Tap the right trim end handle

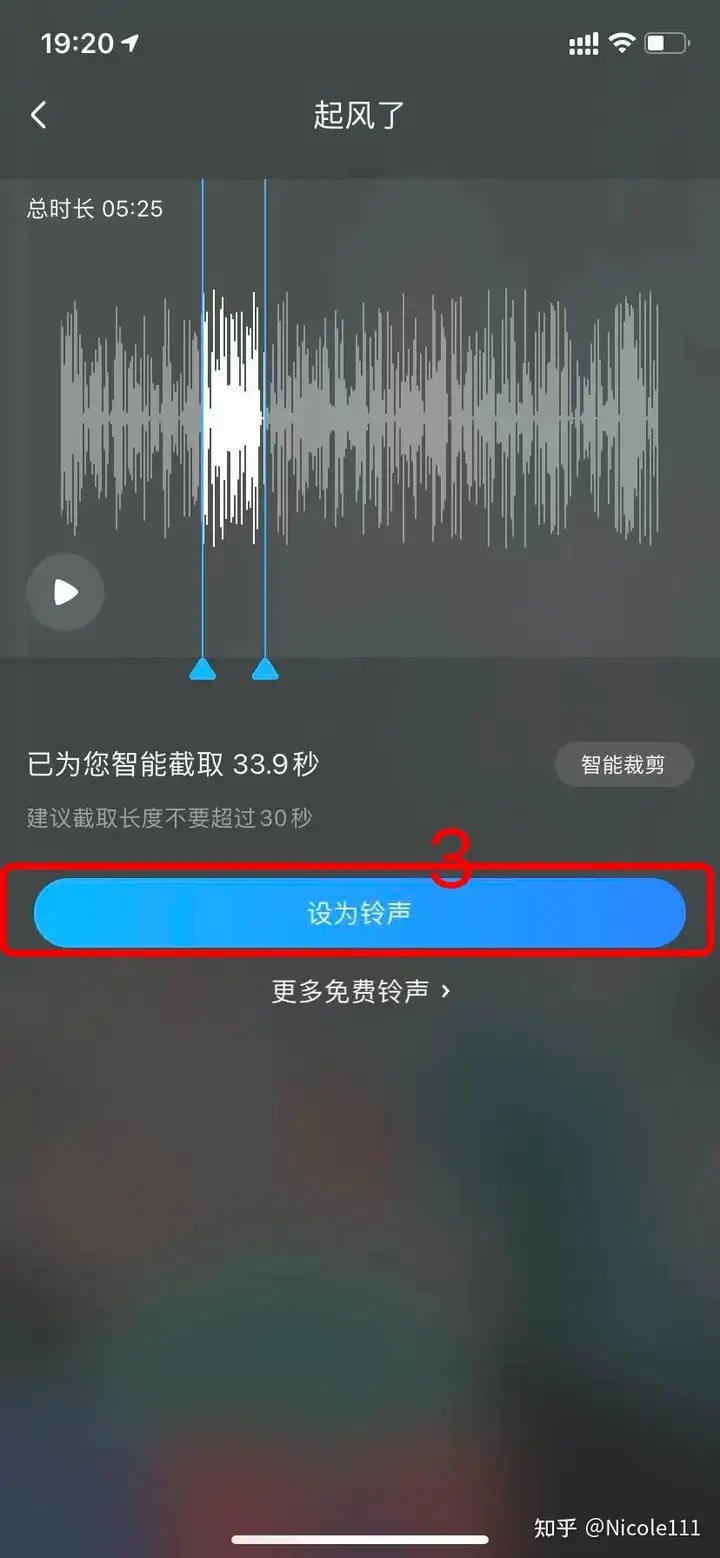(265, 669)
